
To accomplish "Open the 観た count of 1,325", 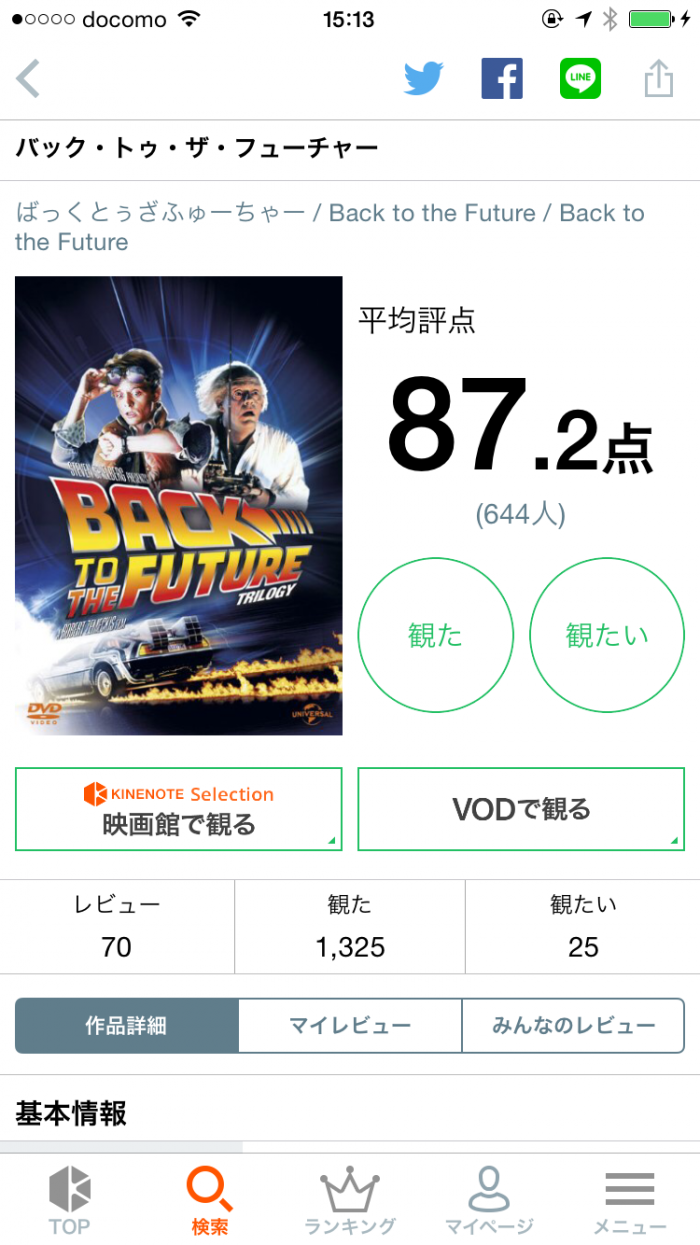I will (x=349, y=927).
